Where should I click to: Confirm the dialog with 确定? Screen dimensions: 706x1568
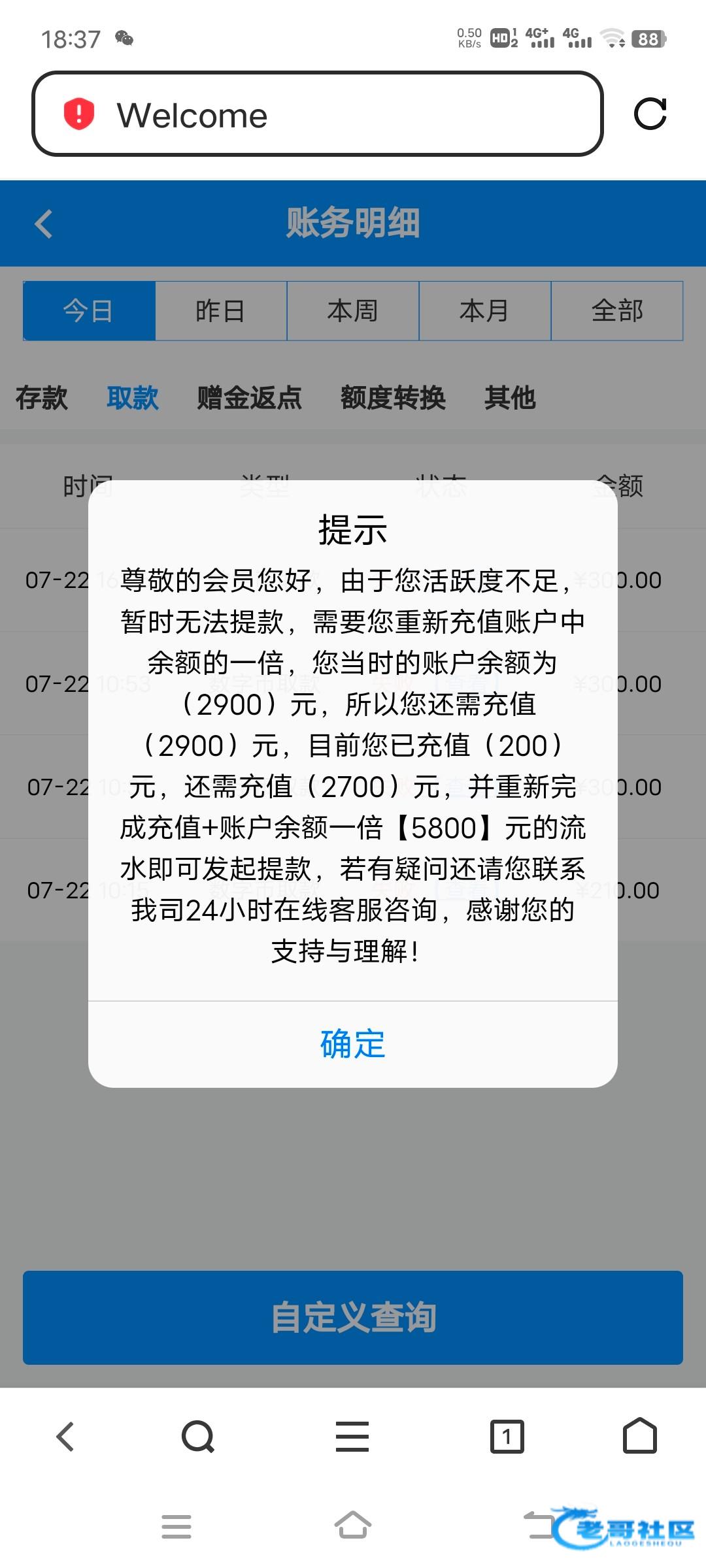pos(353,1044)
